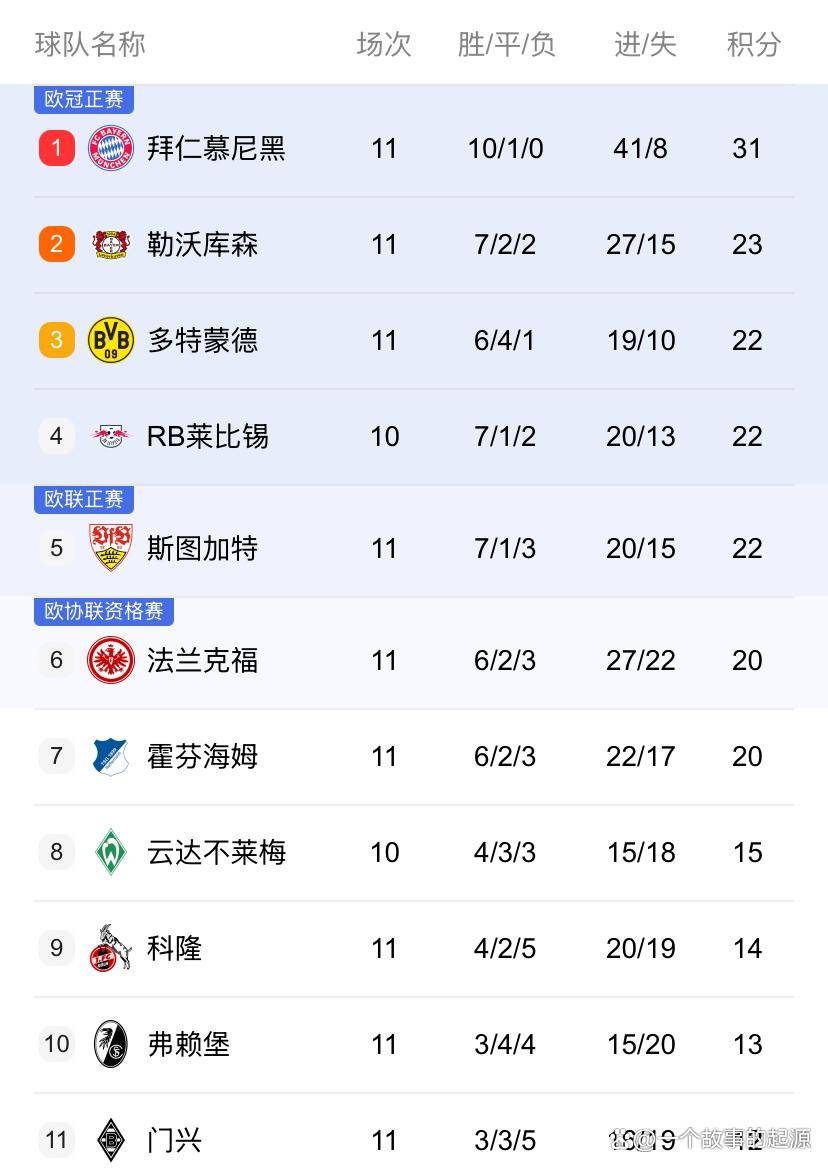Select the 场次 column header
The width and height of the screenshot is (828, 1169).
point(383,44)
